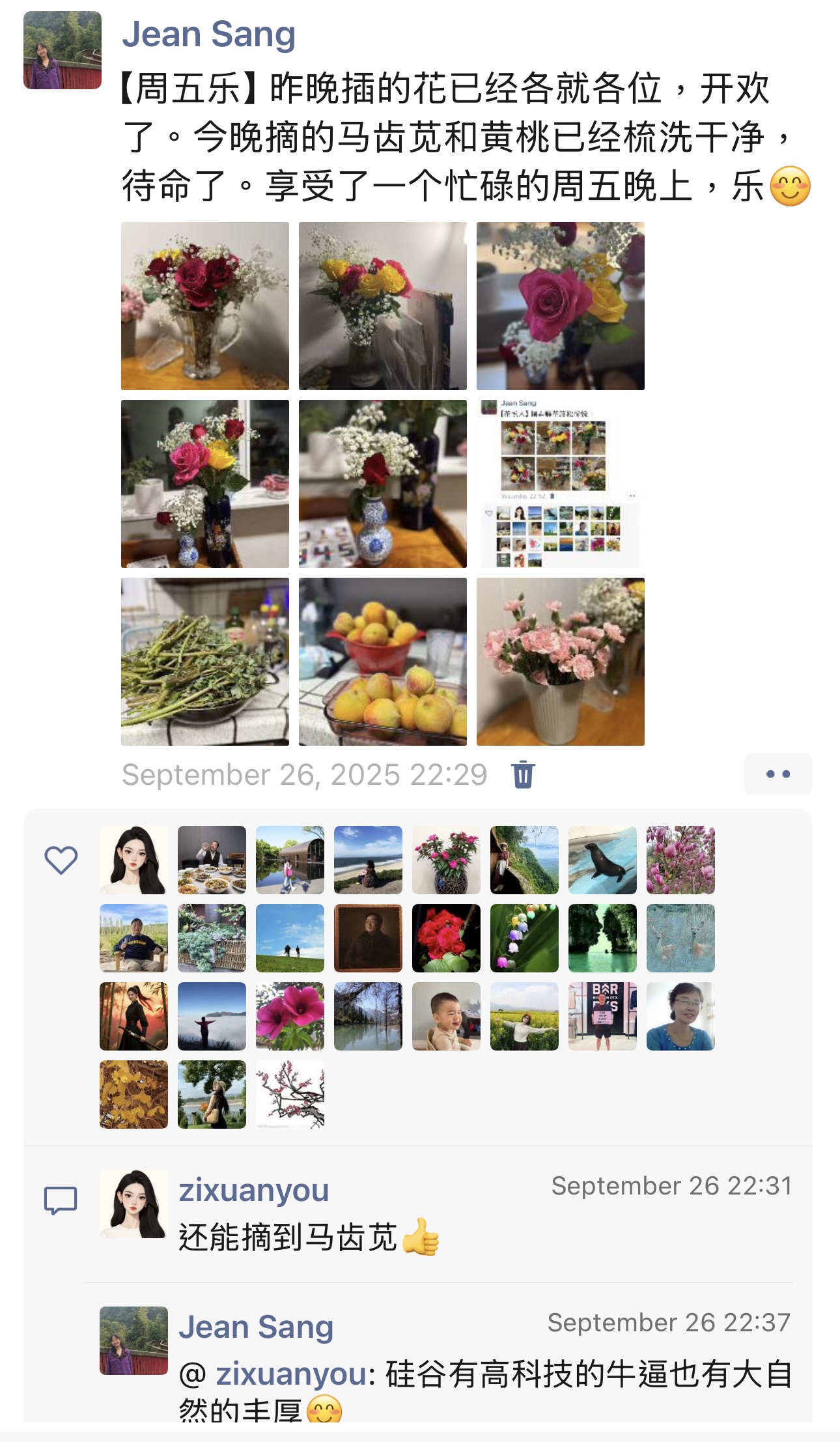840x1442 pixels.
Task: View the close-up pink rose photo
Action: tap(561, 306)
